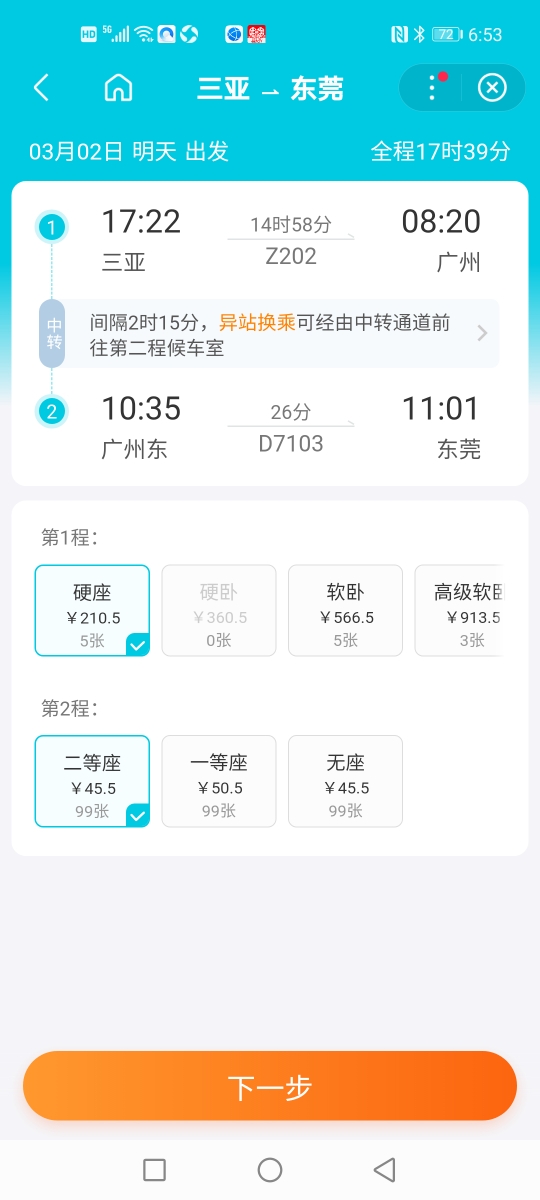540x1200 pixels.
Task: Choose 一等座 at ¥50.5
Action: pyautogui.click(x=218, y=781)
